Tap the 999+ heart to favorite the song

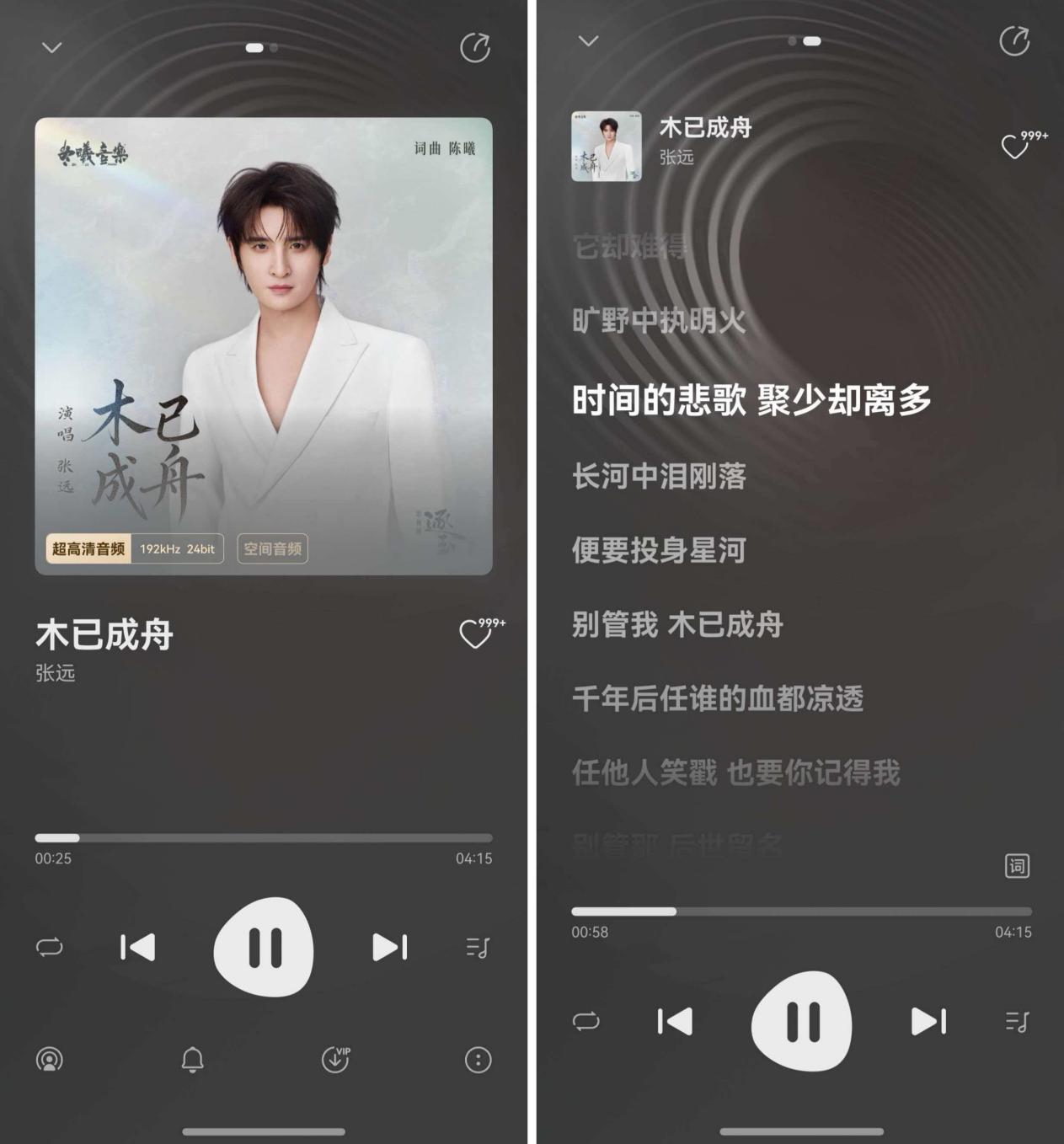[476, 633]
